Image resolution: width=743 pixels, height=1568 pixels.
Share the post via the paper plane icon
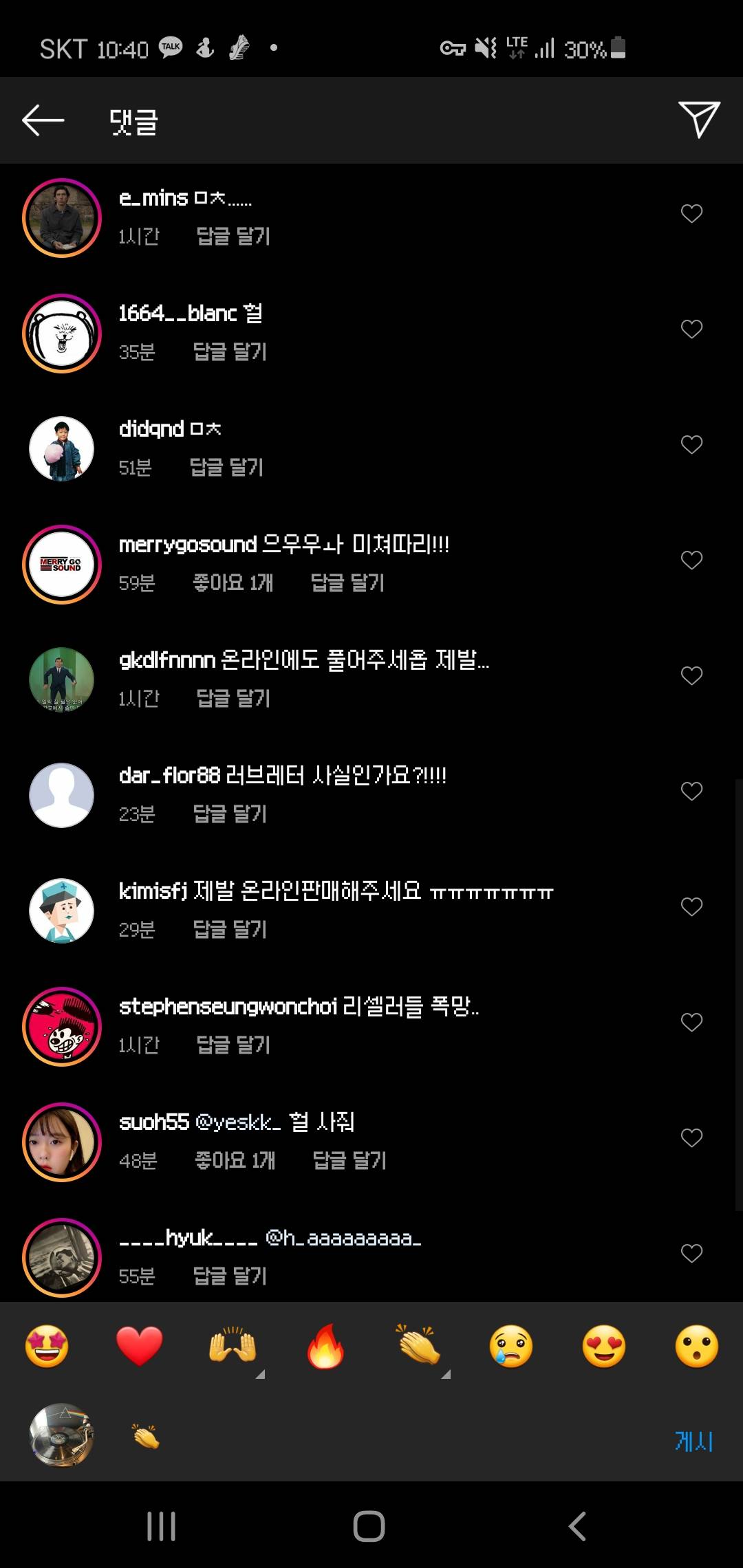pos(698,120)
